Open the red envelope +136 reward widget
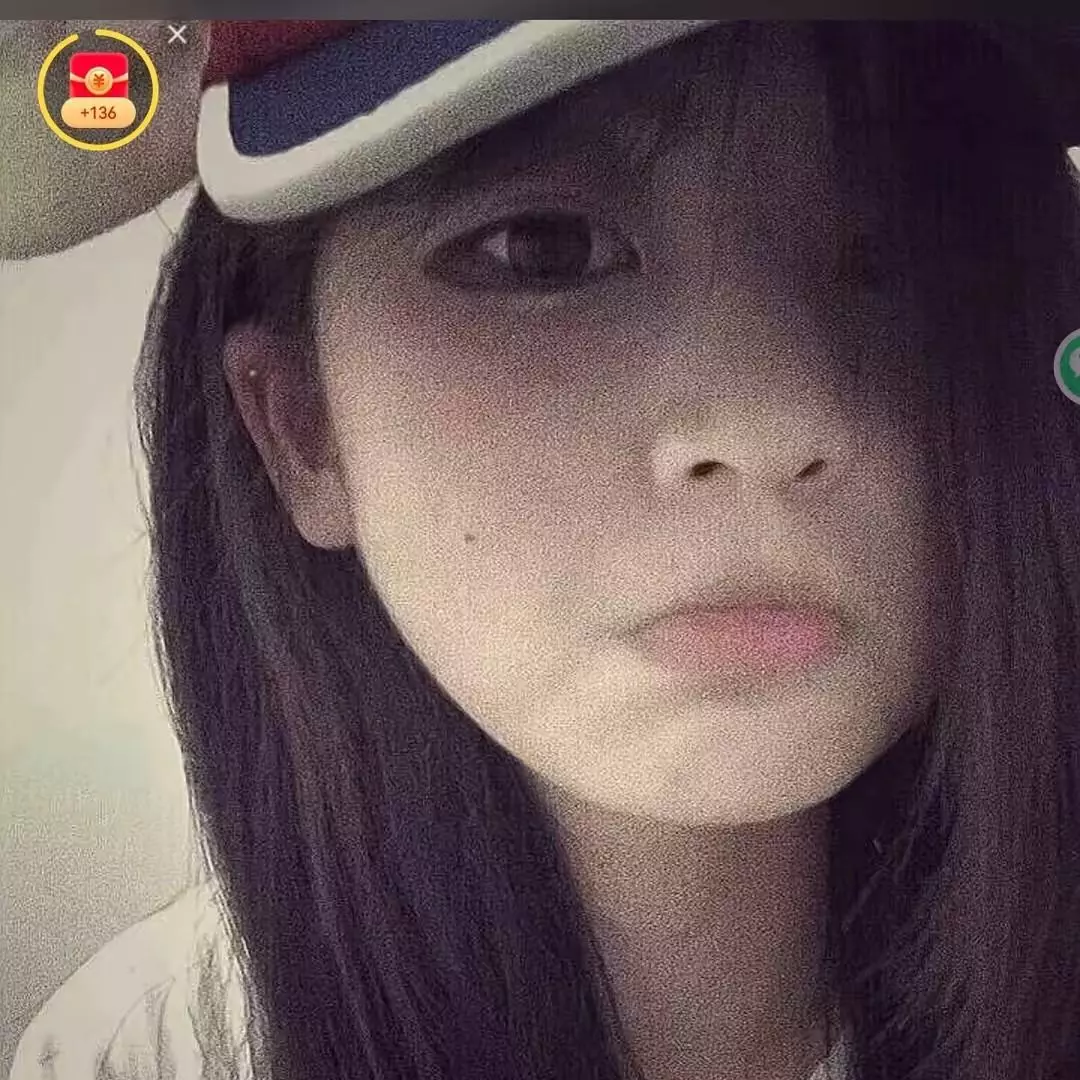Image resolution: width=1080 pixels, height=1080 pixels. click(98, 90)
